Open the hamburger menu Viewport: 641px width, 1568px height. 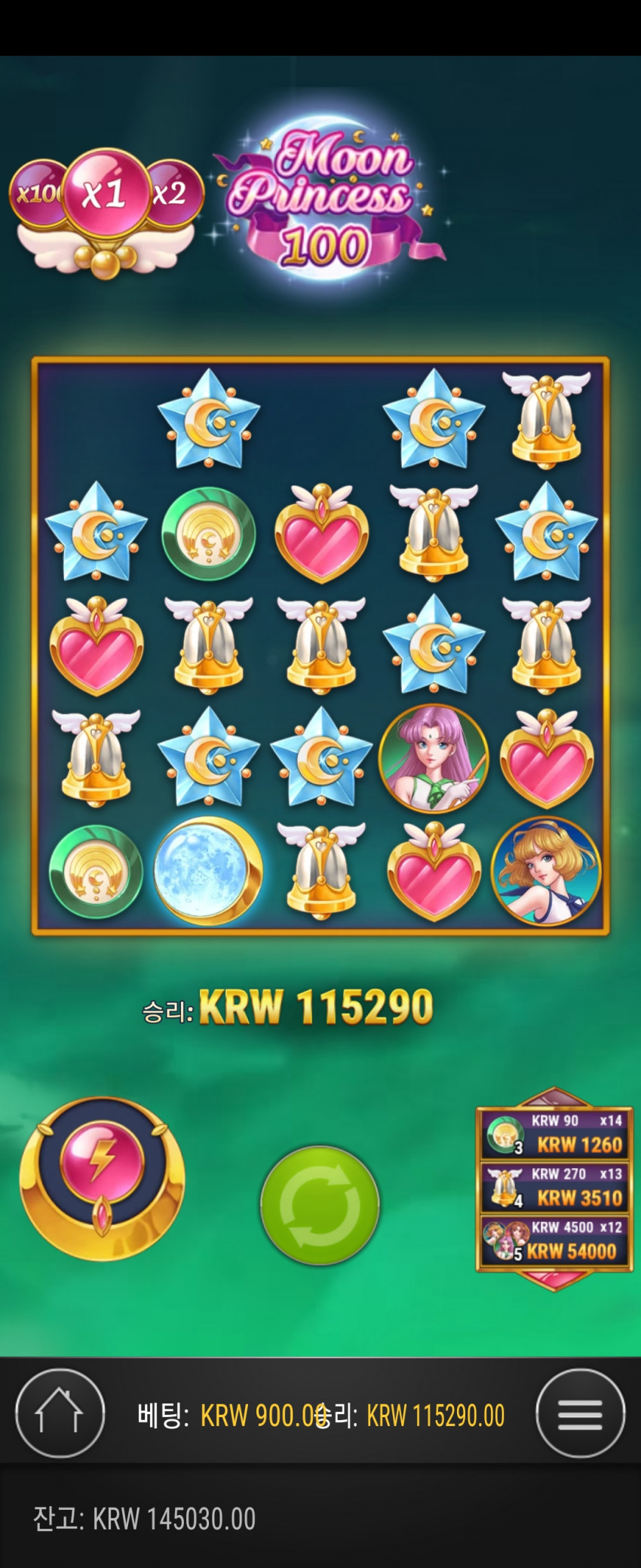pos(580,1413)
